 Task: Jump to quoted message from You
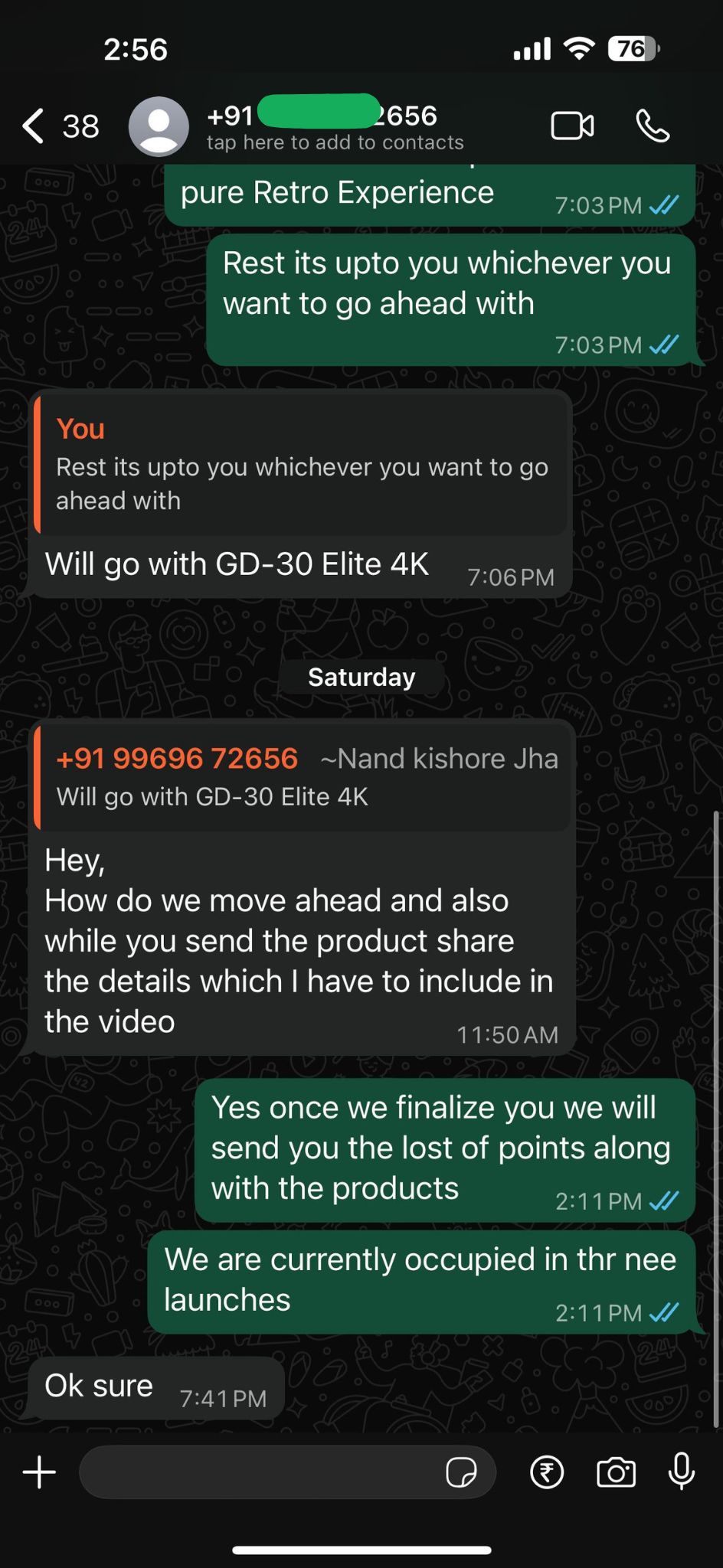[x=302, y=465]
